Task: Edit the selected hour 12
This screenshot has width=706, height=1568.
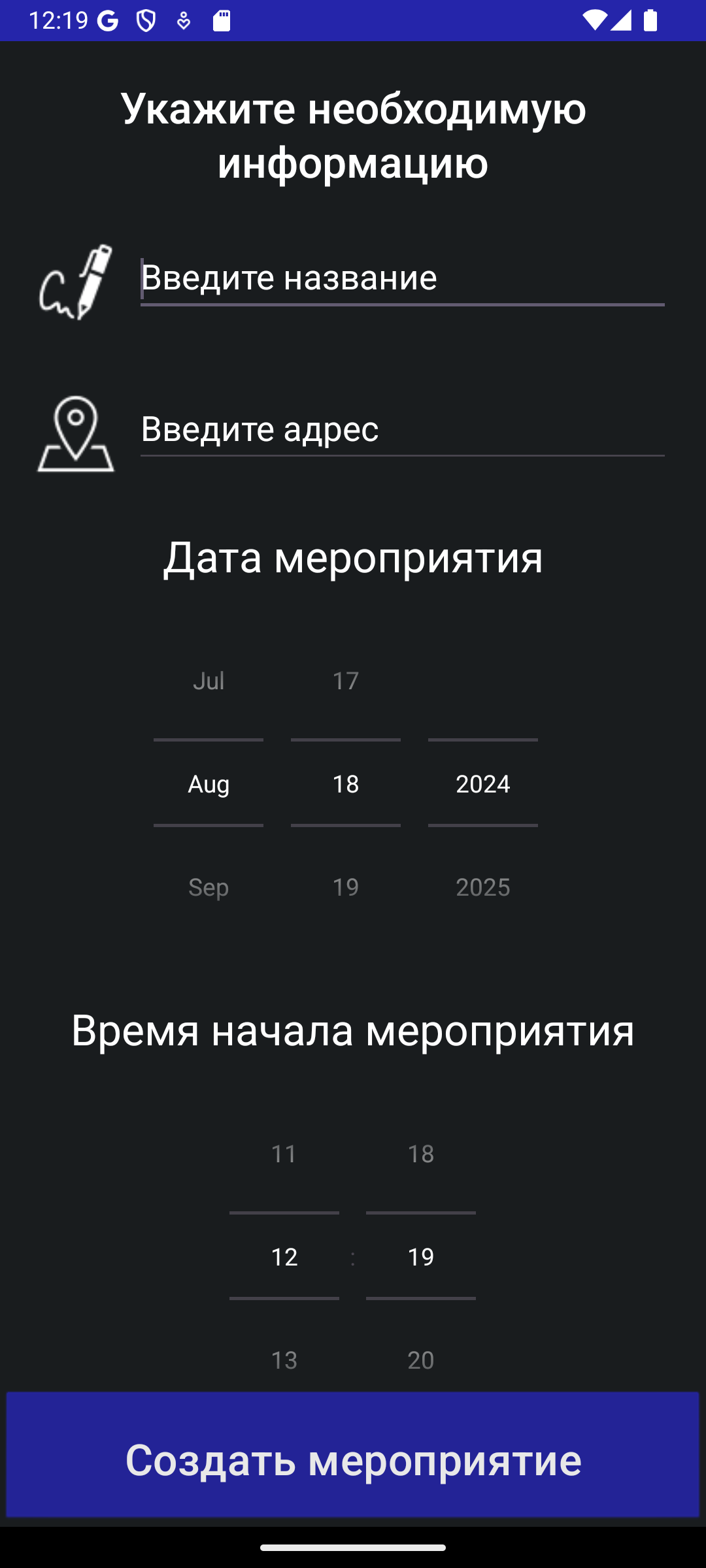Action: tap(284, 1257)
